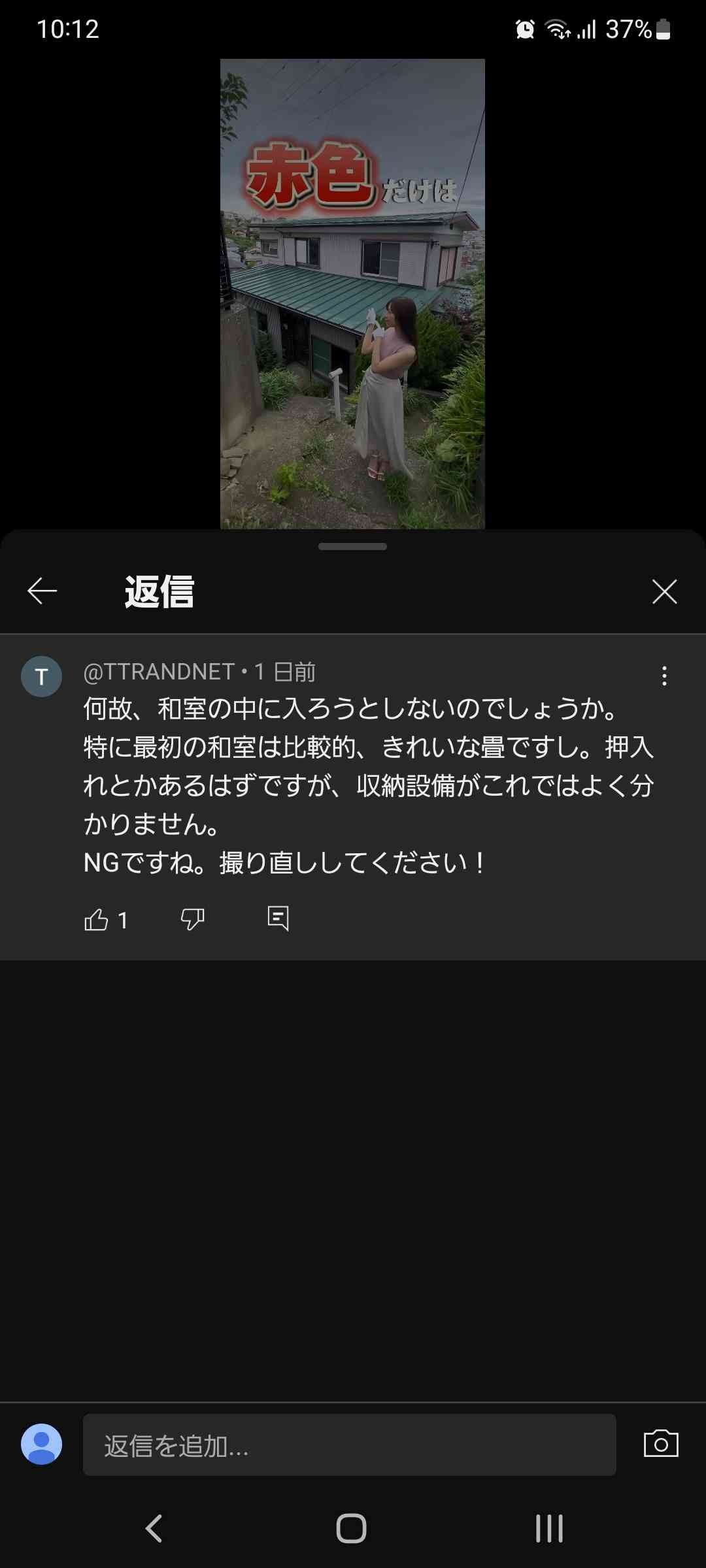706x1568 pixels.
Task: Like the comment from @TTRANDNET
Action: 97,920
